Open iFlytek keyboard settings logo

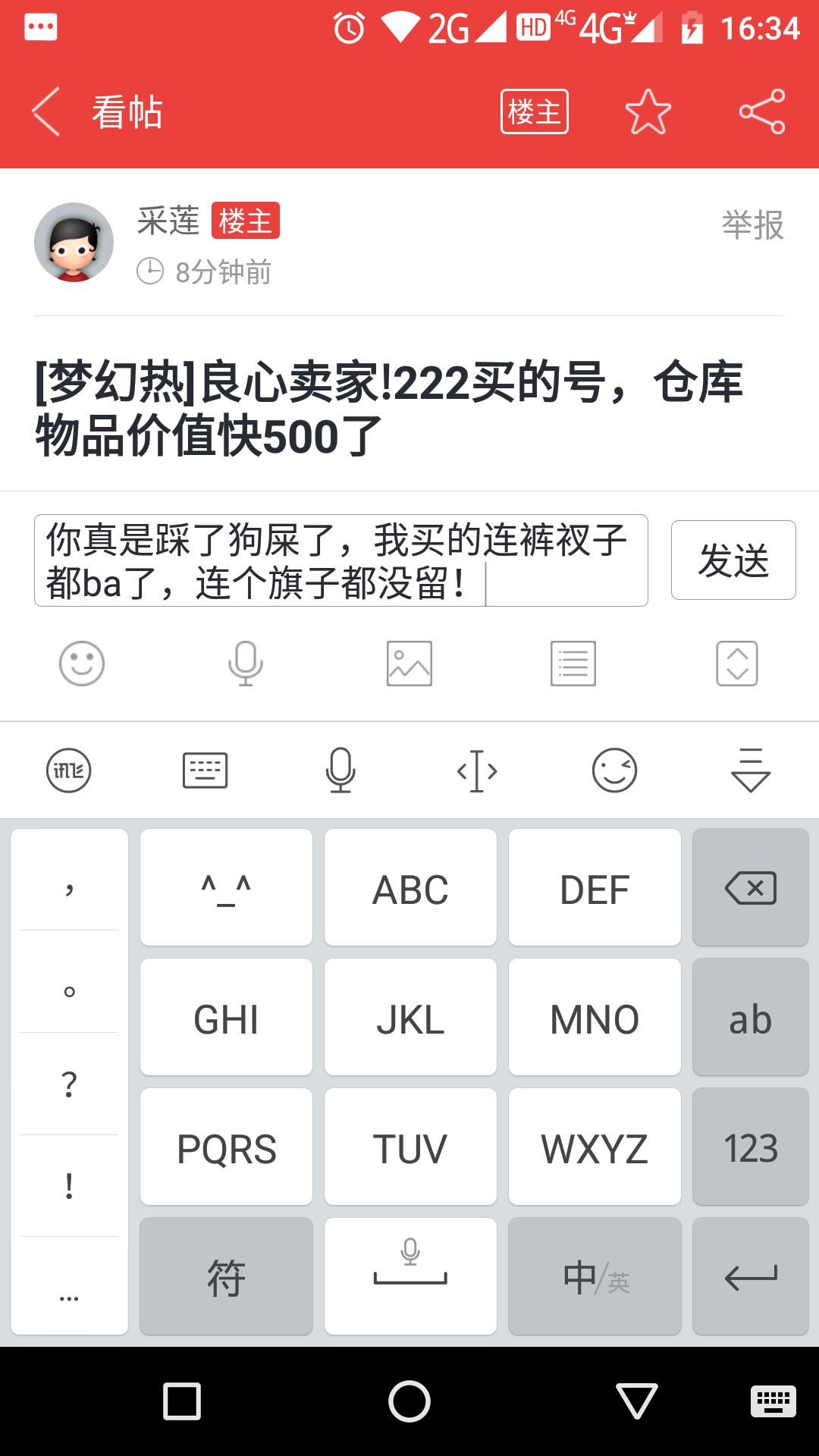pyautogui.click(x=69, y=771)
